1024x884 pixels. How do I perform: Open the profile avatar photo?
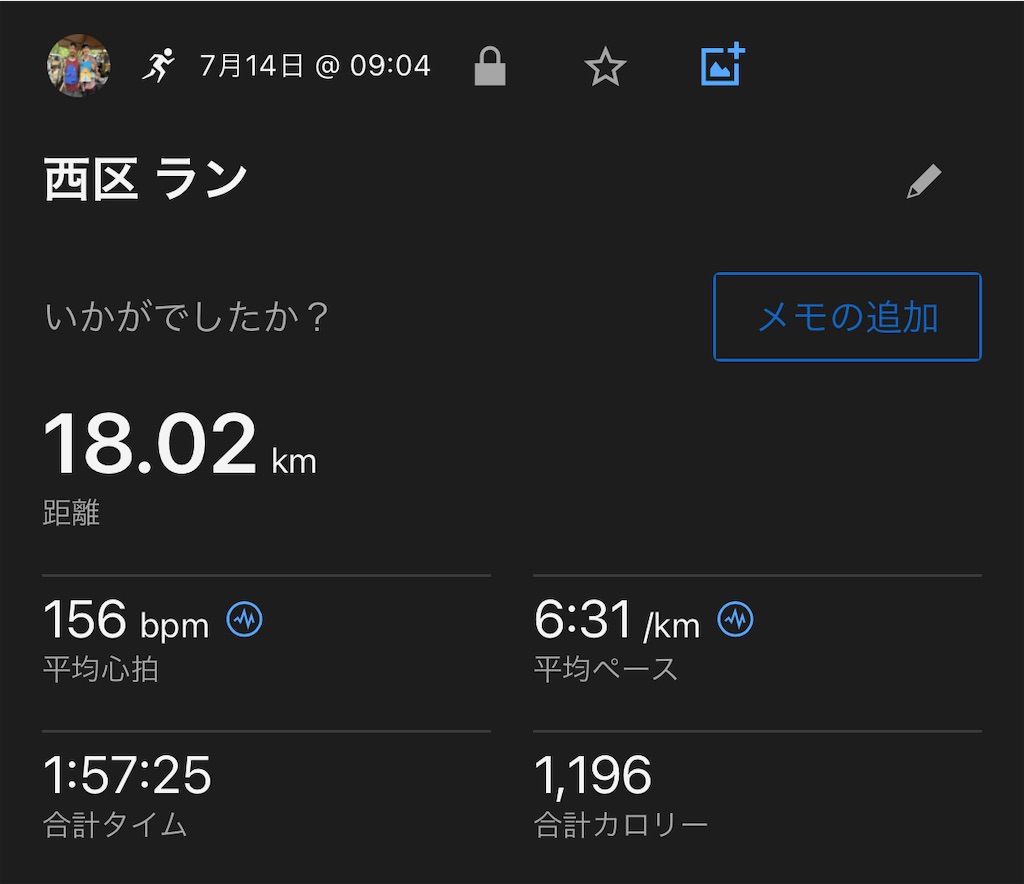click(x=78, y=65)
